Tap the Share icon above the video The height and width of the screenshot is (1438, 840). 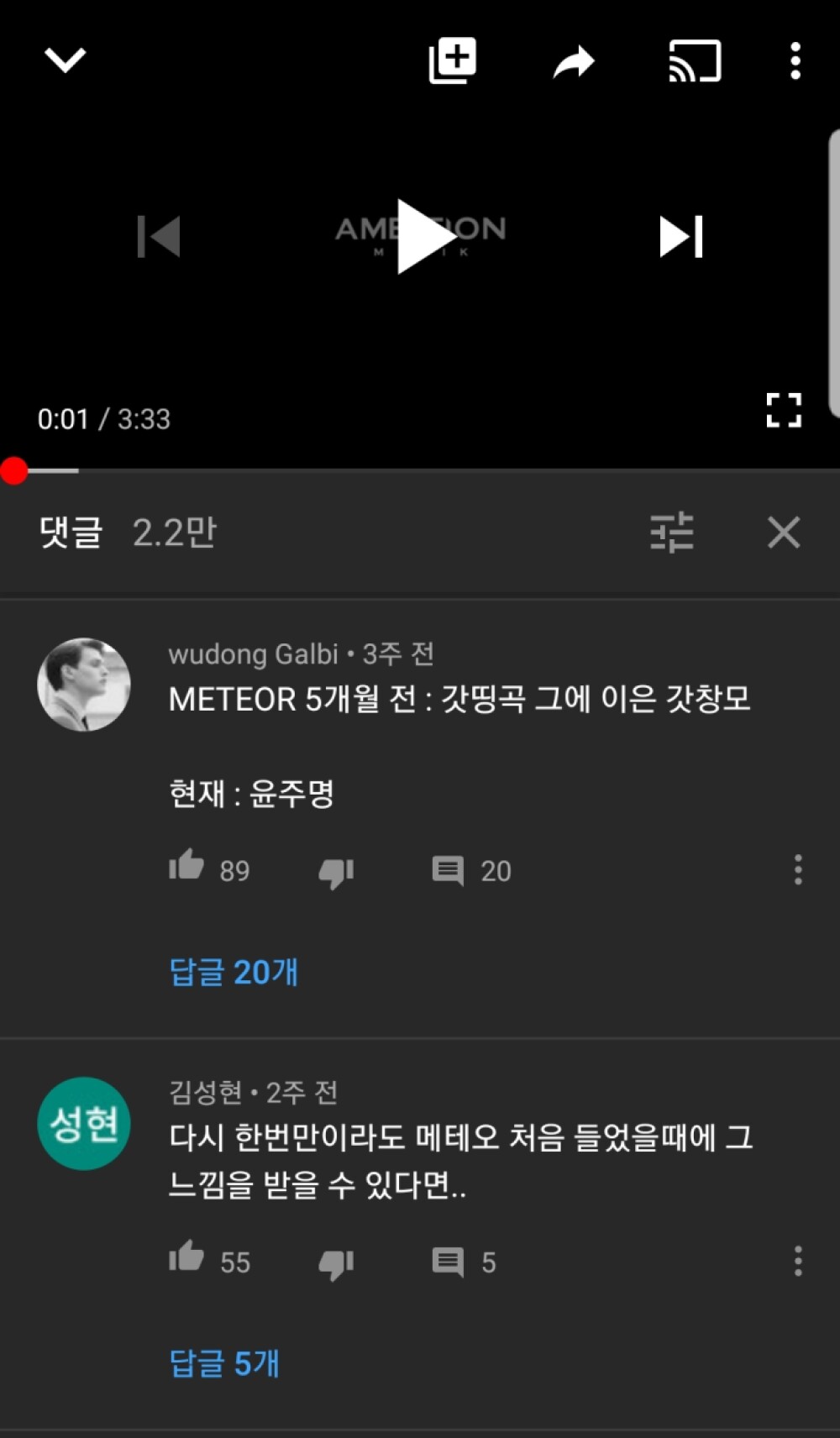pyautogui.click(x=575, y=60)
